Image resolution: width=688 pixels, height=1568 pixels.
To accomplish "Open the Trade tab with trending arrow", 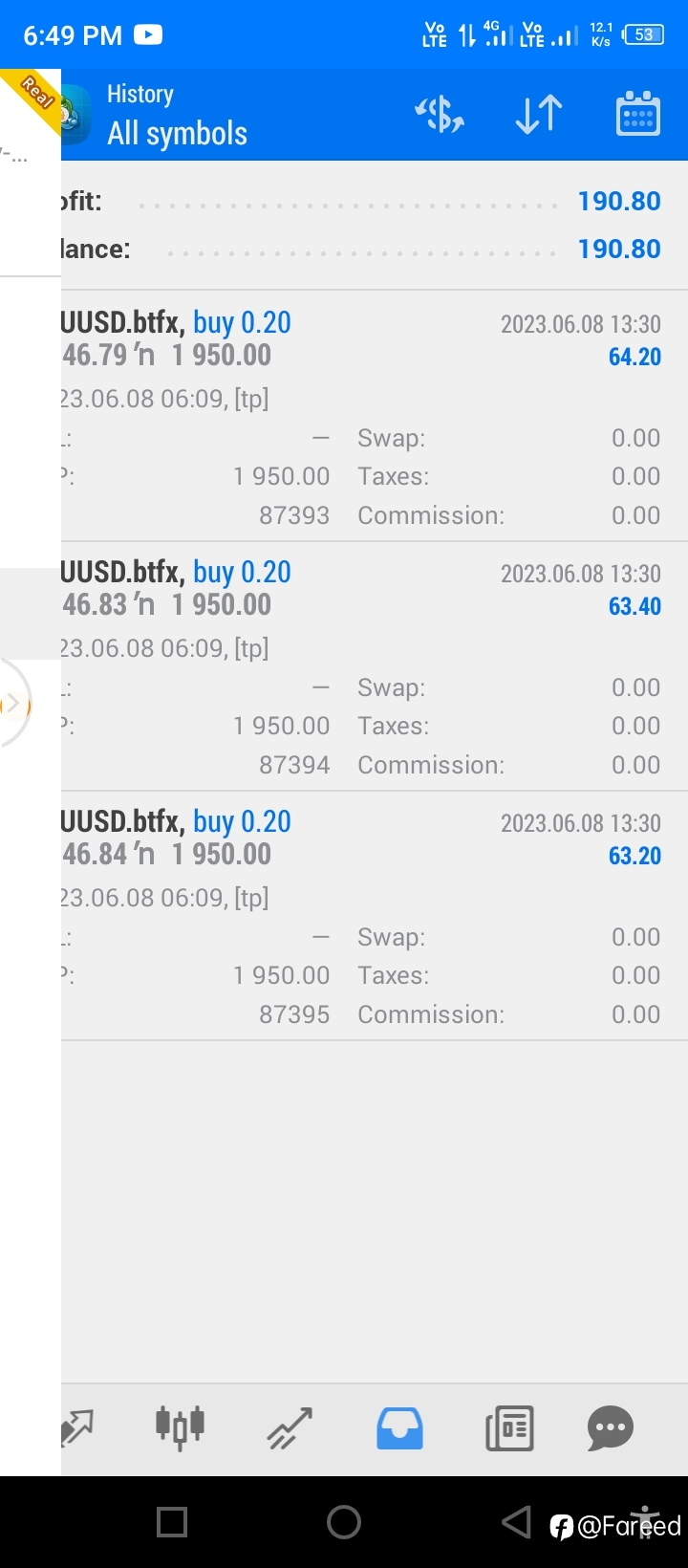I will 290,1428.
